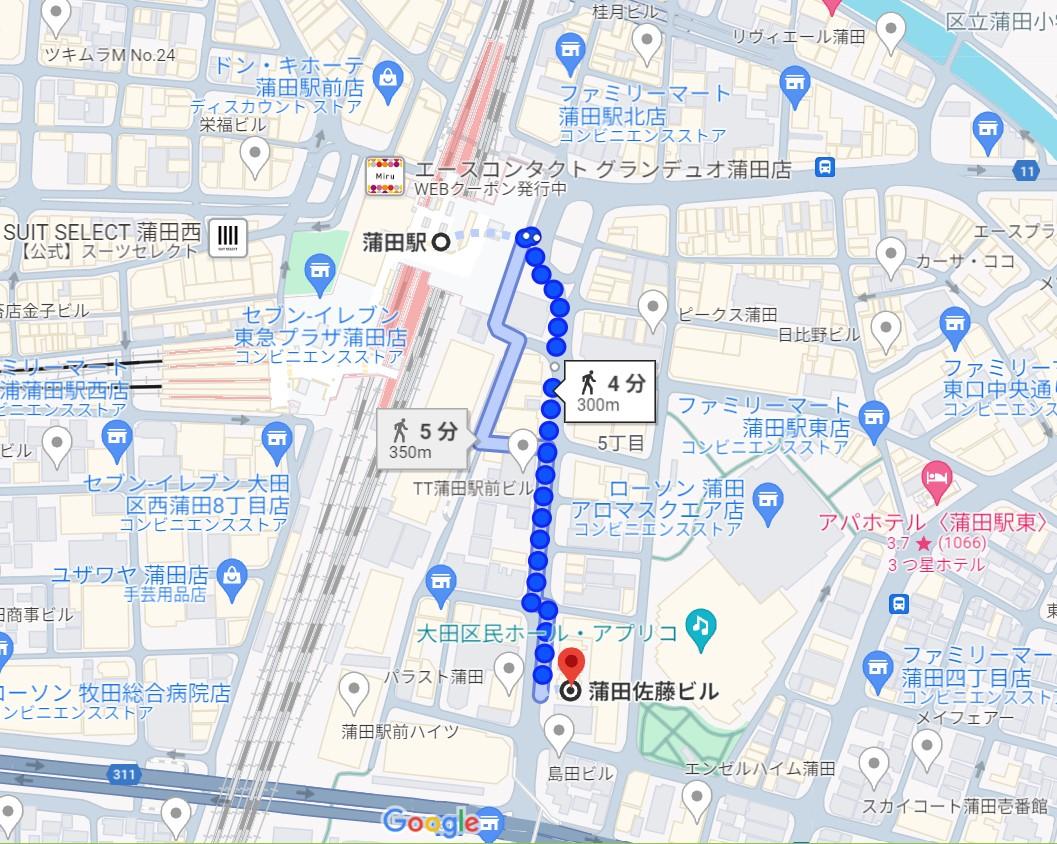1057x844 pixels.
Task: Select the SUIT SELECT 蒲田西 marker
Action: (229, 237)
